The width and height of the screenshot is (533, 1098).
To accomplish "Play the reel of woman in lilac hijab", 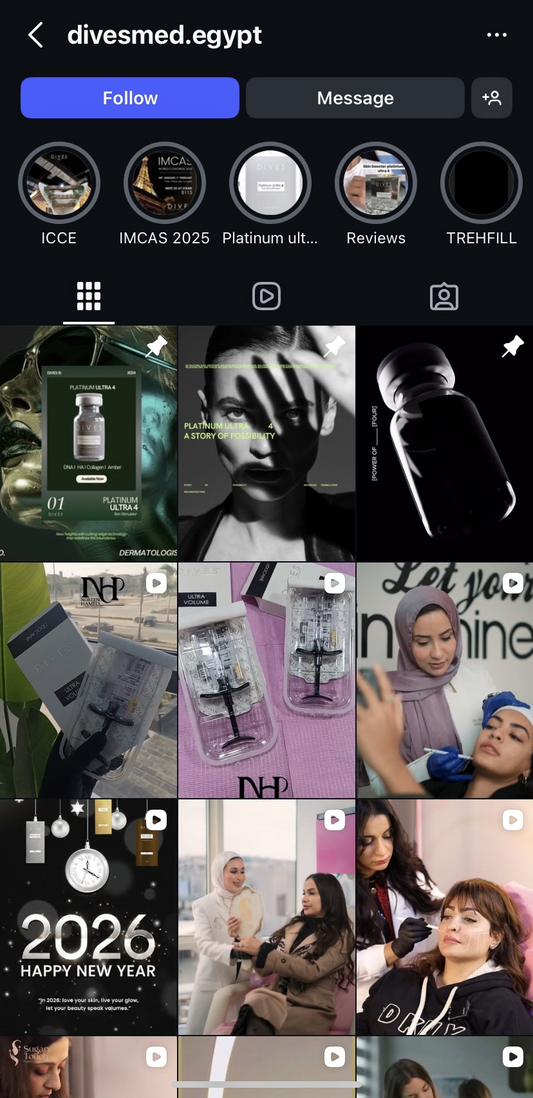I will [445, 681].
